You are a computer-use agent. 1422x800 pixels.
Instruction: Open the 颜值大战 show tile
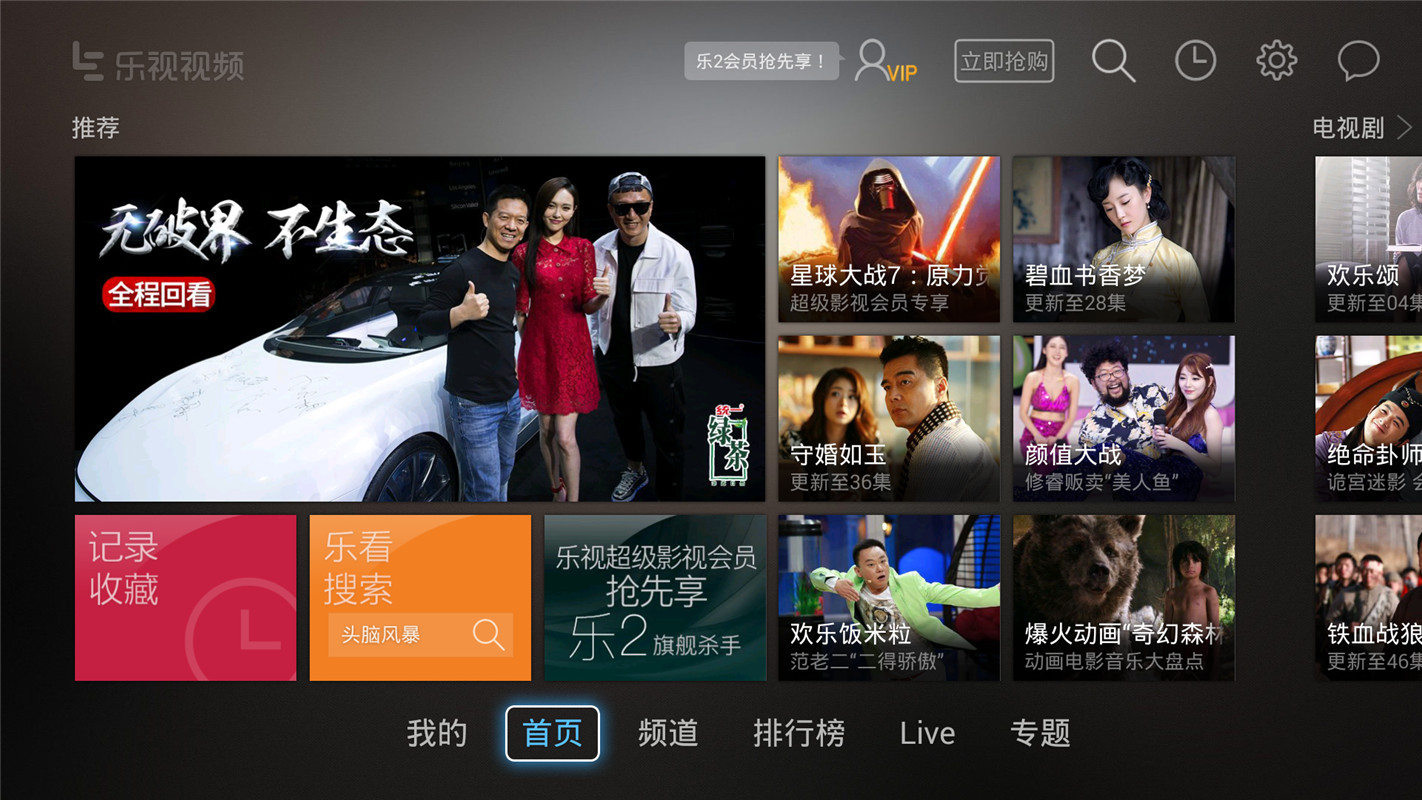(x=1123, y=418)
